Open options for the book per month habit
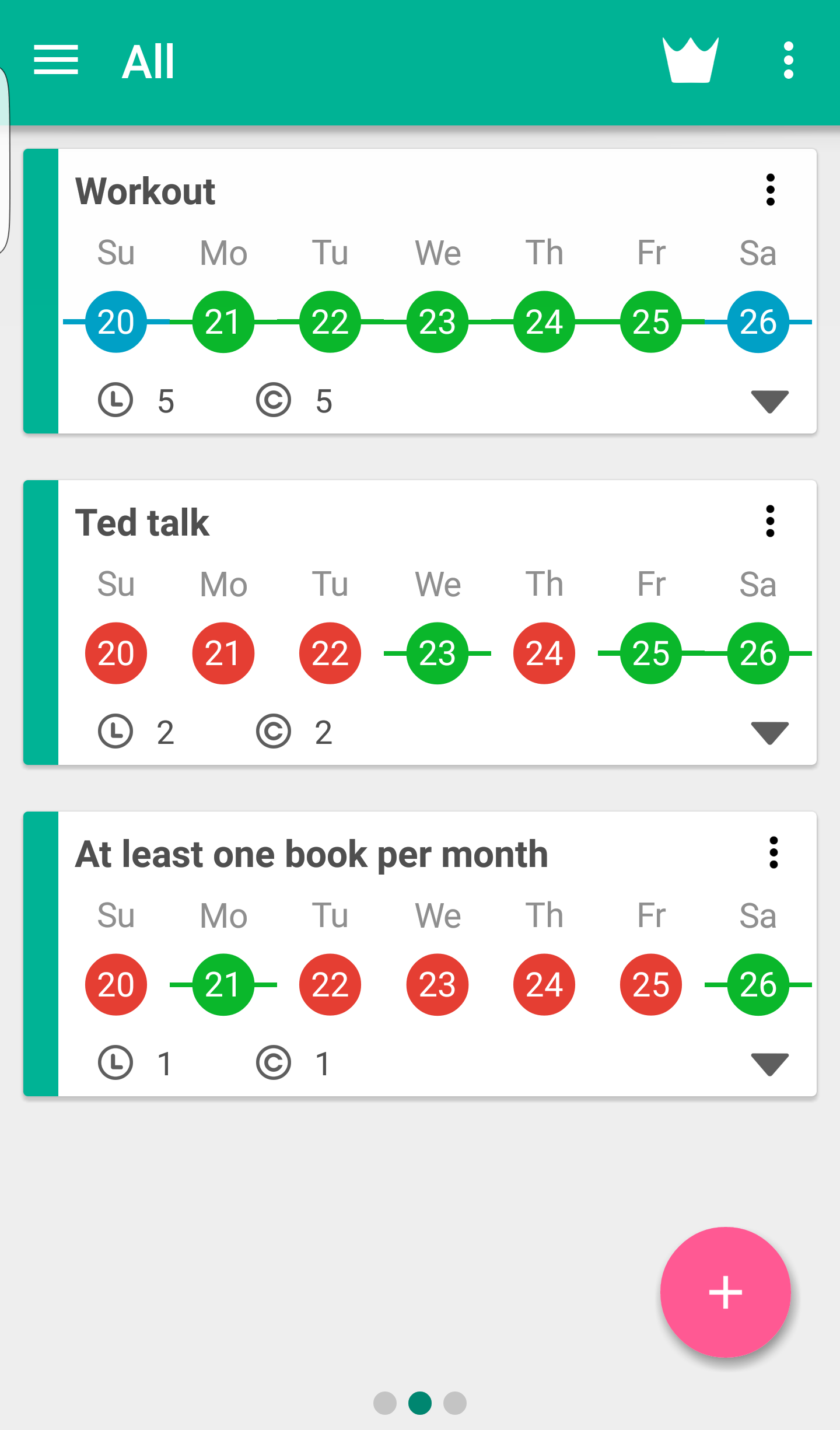This screenshot has width=840, height=1430. 773,852
